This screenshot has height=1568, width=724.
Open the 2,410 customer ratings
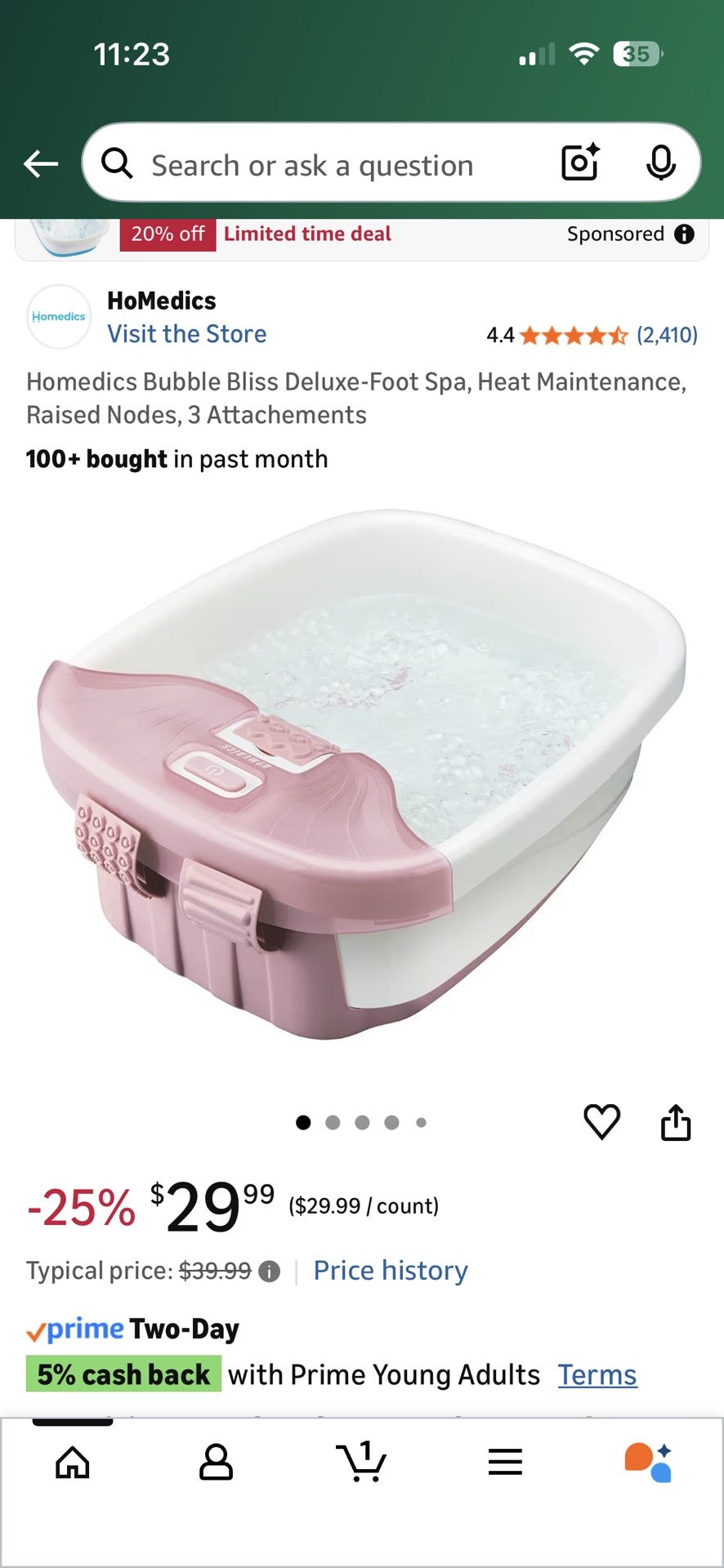(x=666, y=335)
